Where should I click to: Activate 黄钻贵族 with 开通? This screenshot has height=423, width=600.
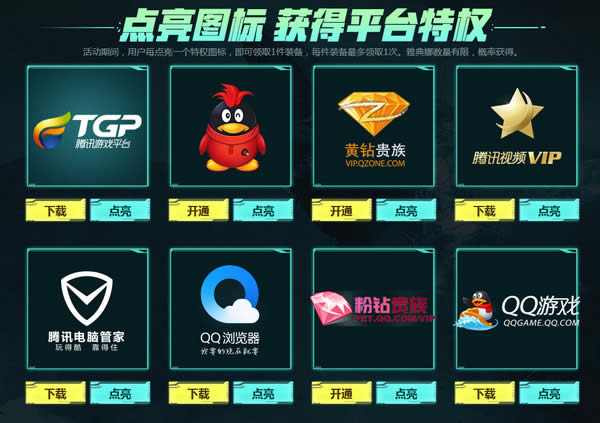[342, 211]
